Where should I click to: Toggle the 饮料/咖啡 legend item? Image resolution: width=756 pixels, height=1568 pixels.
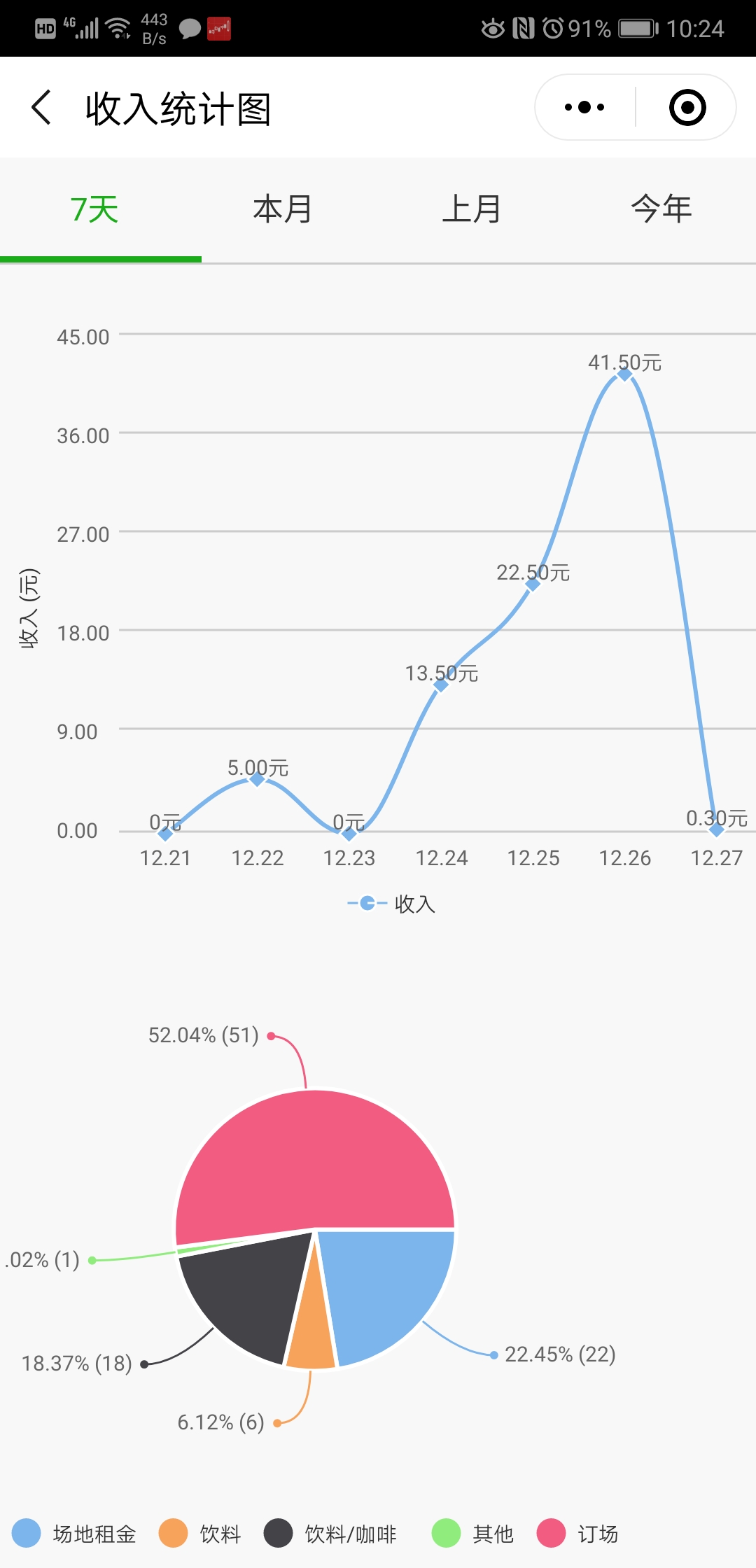pos(330,1533)
